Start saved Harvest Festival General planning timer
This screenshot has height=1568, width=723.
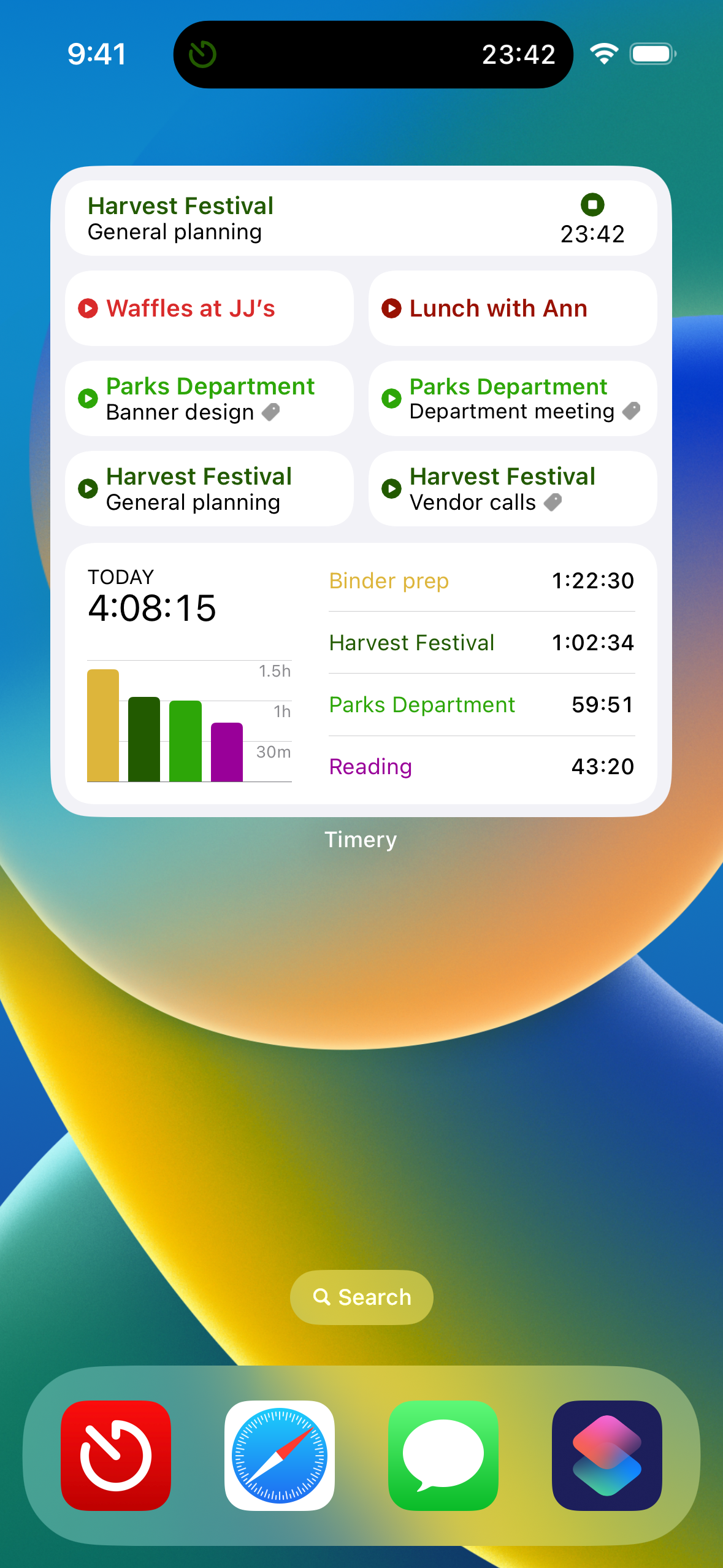209,489
